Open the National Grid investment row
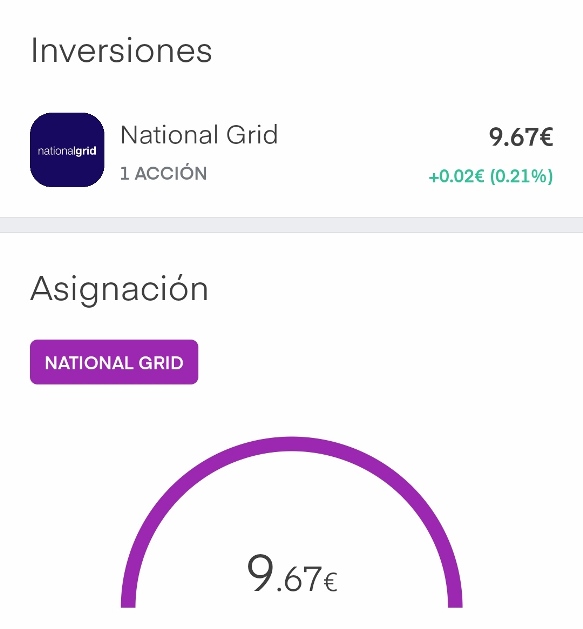Viewport: 583px width, 629px height. pos(291,150)
